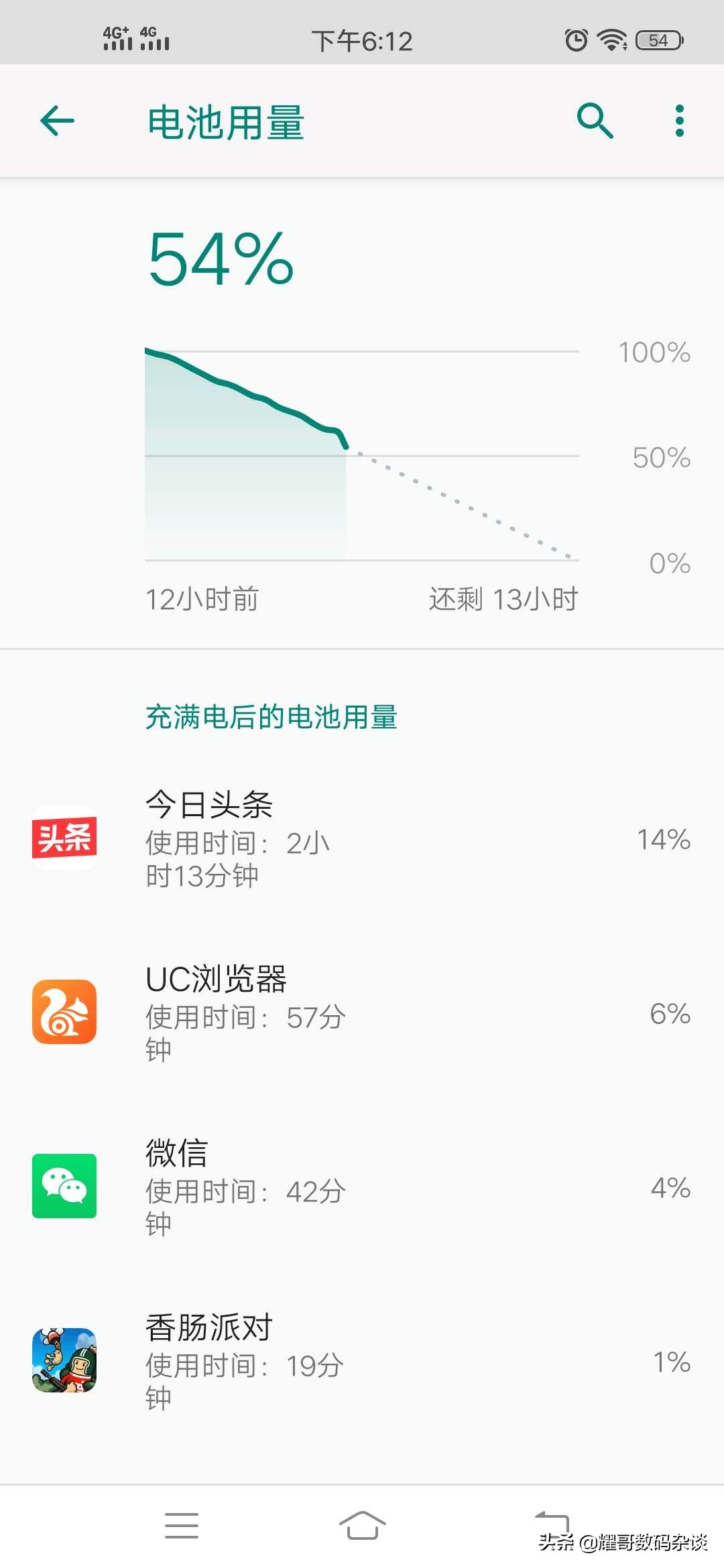Viewport: 724px width, 1568px height.
Task: Open the three-dot overflow menu
Action: click(680, 121)
